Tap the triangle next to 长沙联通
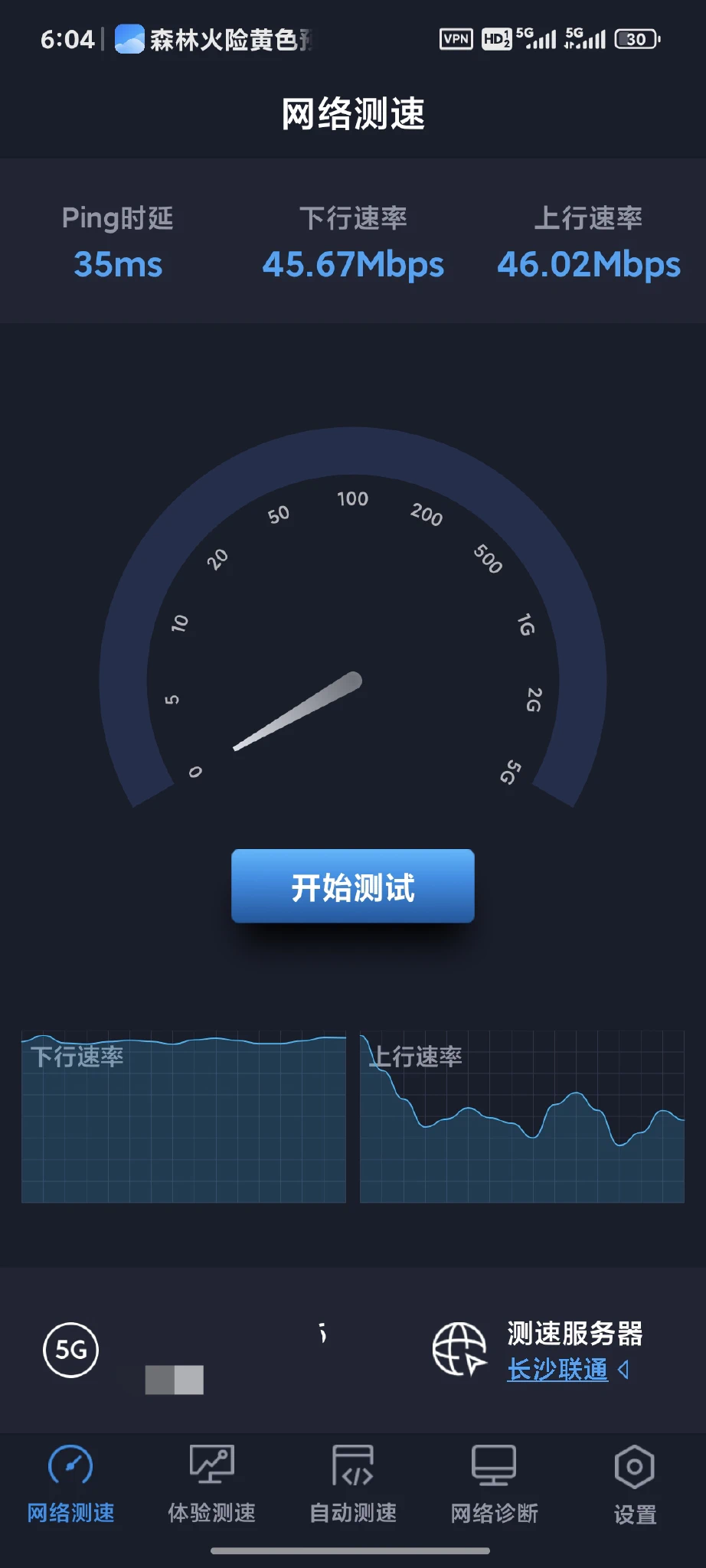The height and width of the screenshot is (1568, 706). (x=622, y=1370)
